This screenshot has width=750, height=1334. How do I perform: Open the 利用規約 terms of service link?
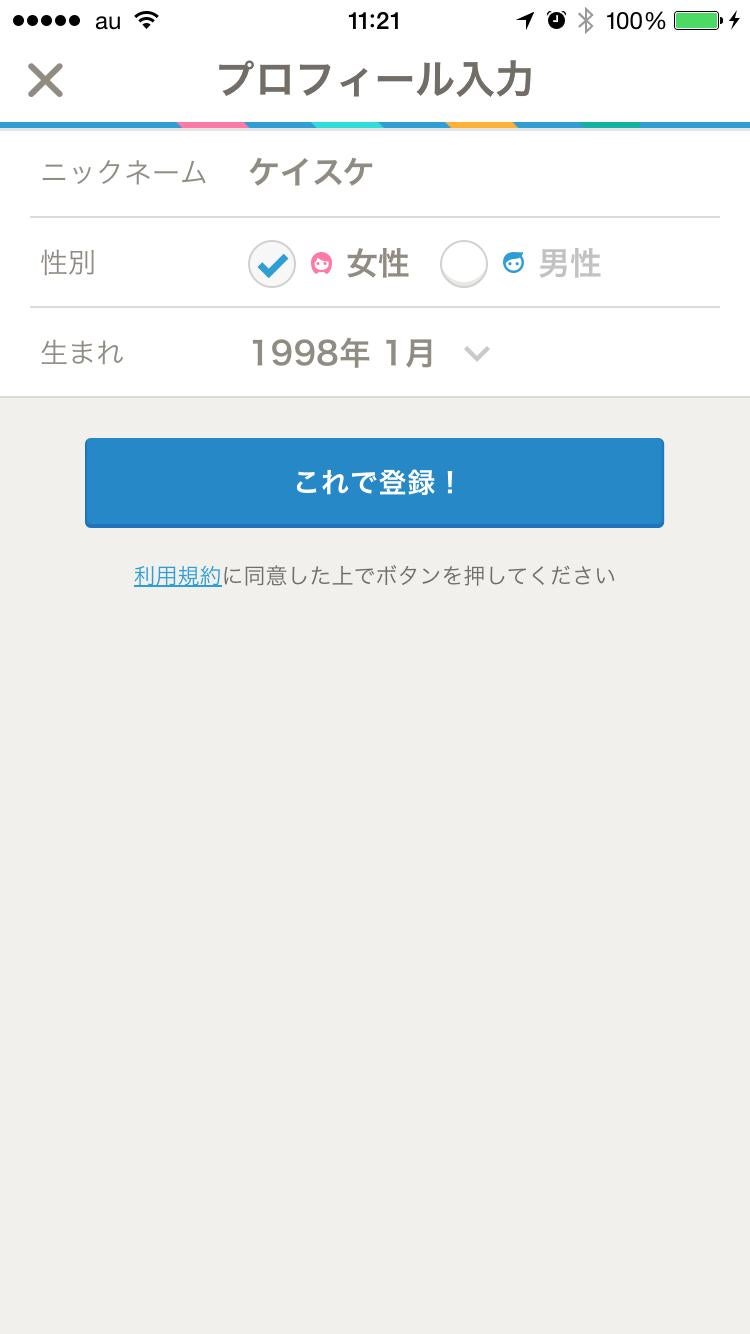click(177, 575)
